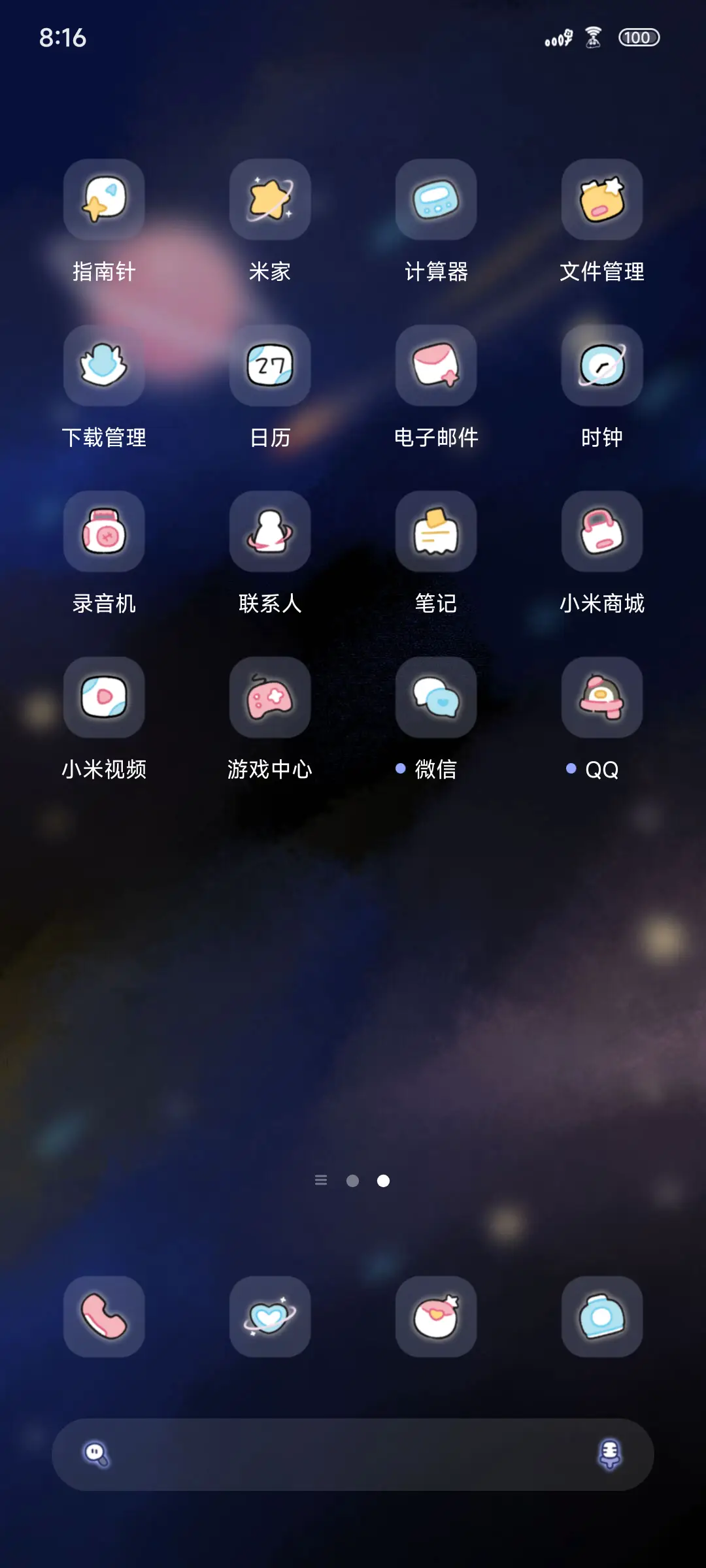Open 联系人 contacts
This screenshot has width=706, height=1568.
(x=271, y=532)
